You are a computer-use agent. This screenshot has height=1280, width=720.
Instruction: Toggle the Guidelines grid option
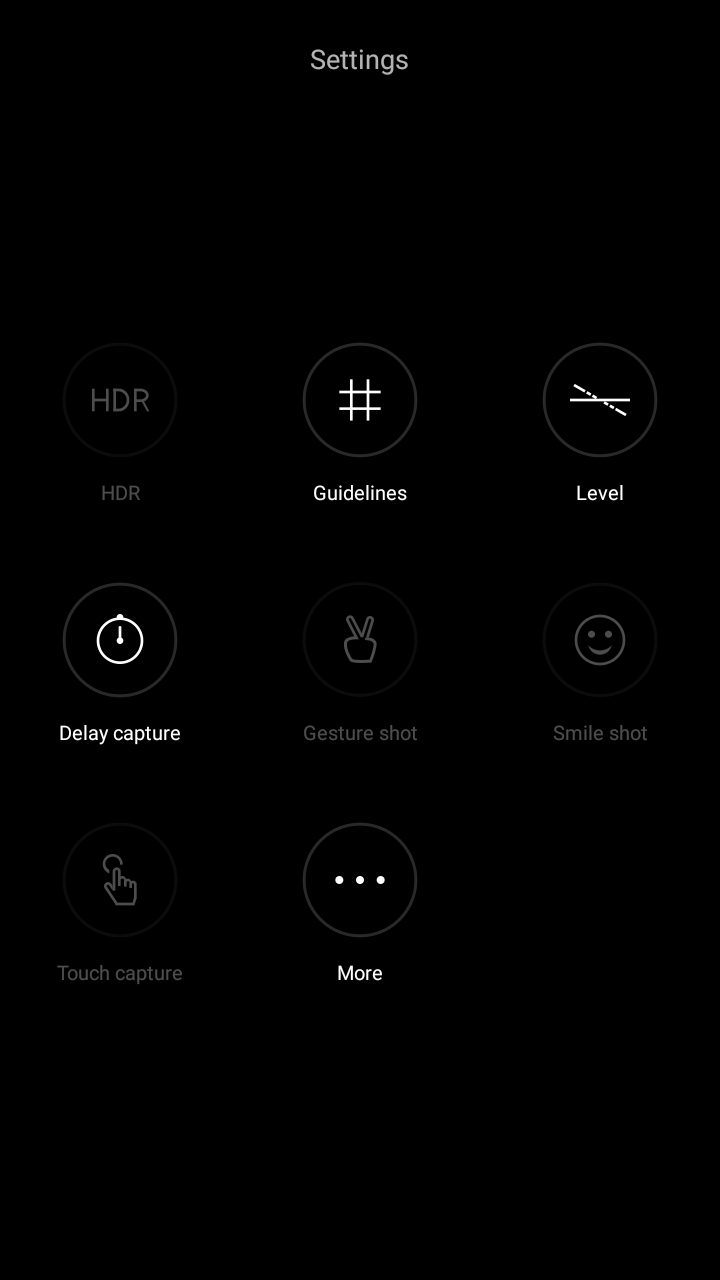[360, 400]
